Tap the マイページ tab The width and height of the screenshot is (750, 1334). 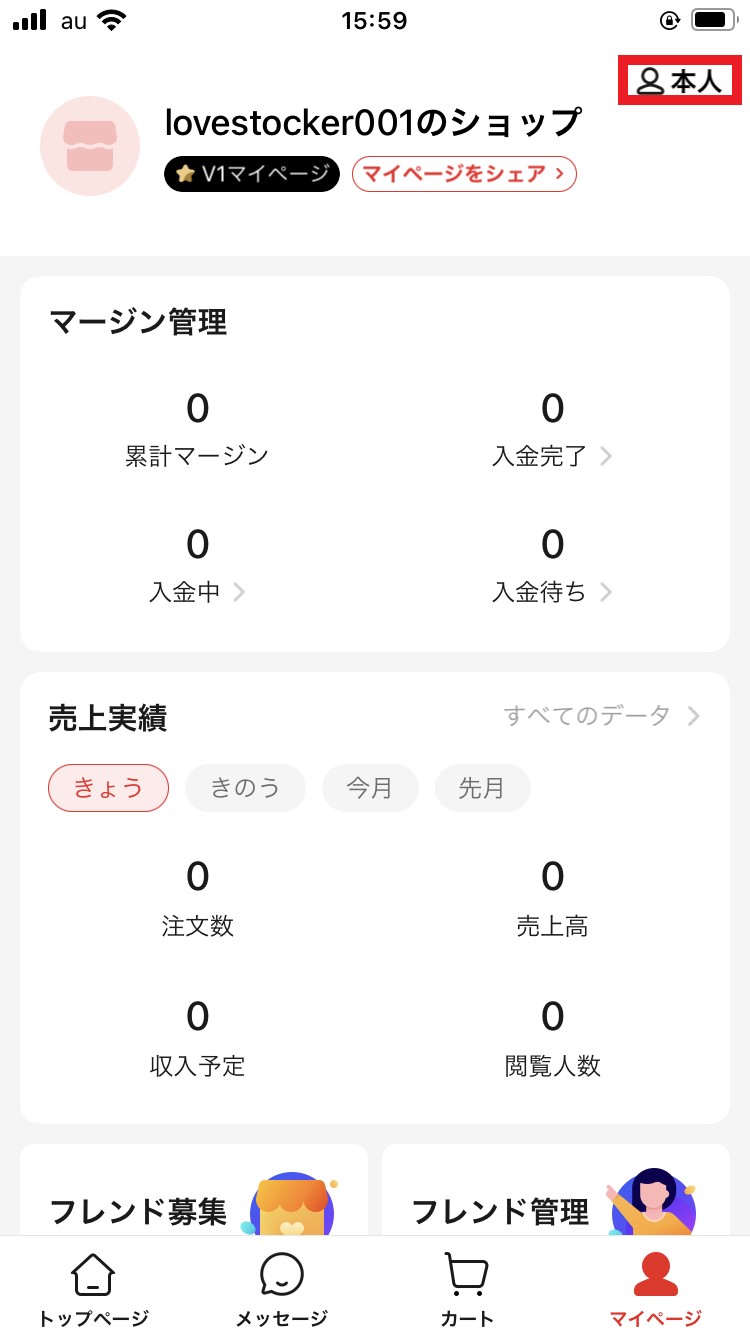click(656, 1289)
